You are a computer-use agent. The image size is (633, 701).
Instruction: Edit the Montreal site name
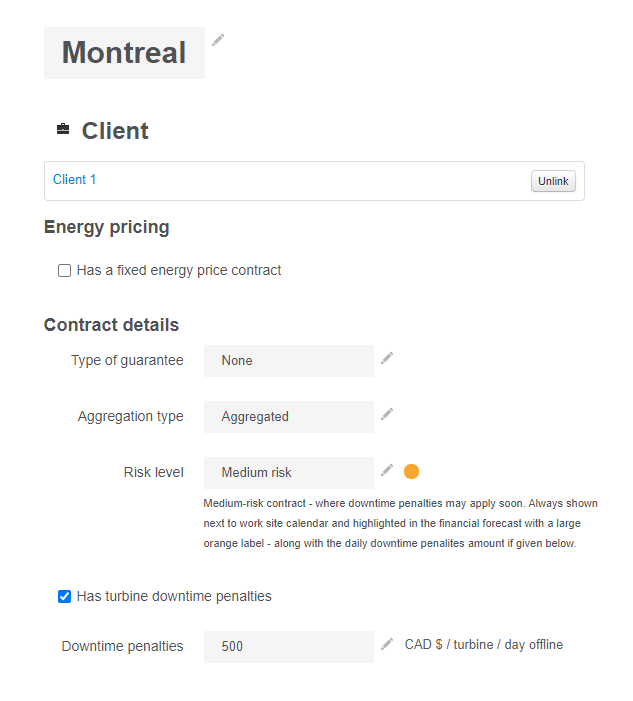(218, 40)
